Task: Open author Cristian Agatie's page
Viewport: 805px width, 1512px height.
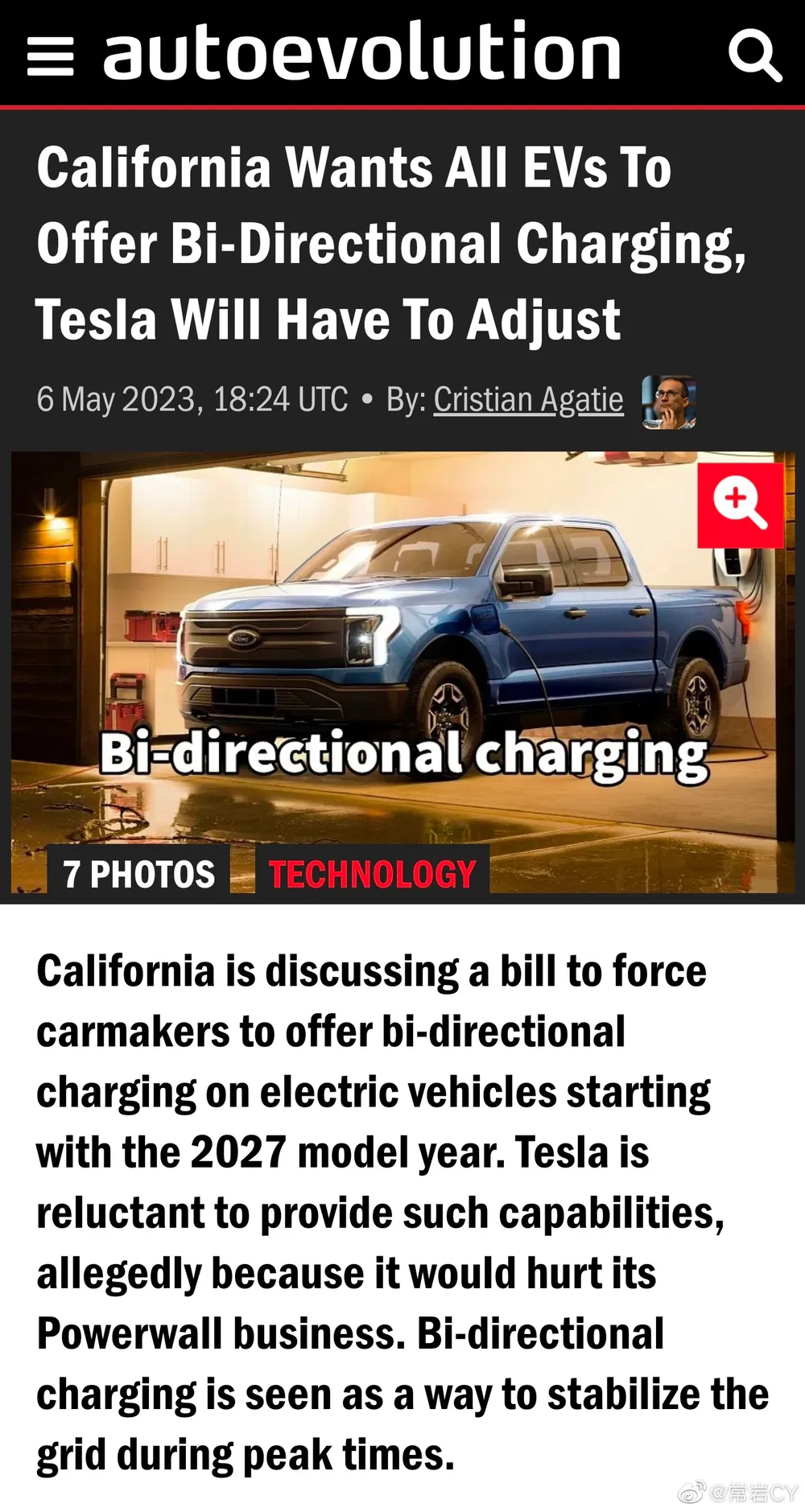Action: click(x=528, y=400)
